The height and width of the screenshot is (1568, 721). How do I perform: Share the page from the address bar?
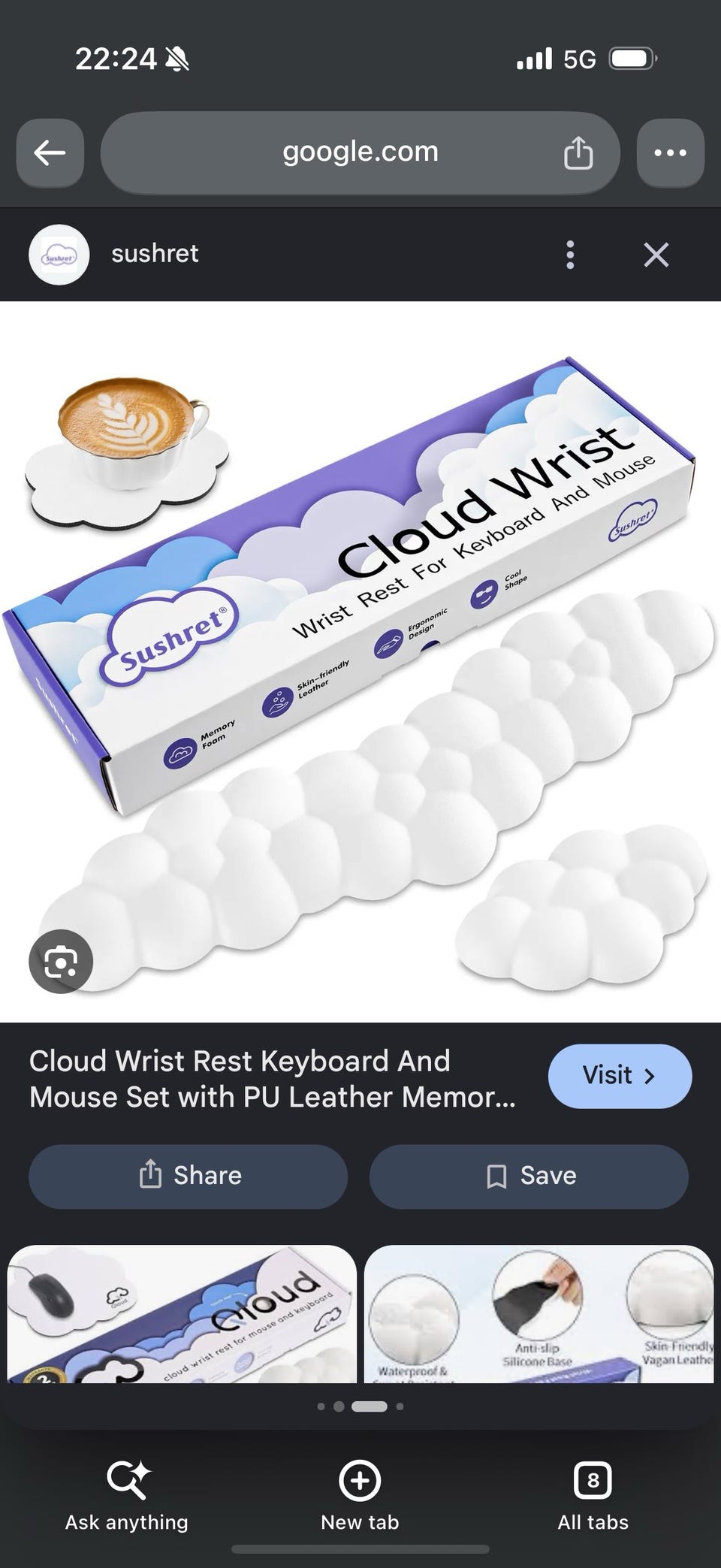(x=578, y=153)
